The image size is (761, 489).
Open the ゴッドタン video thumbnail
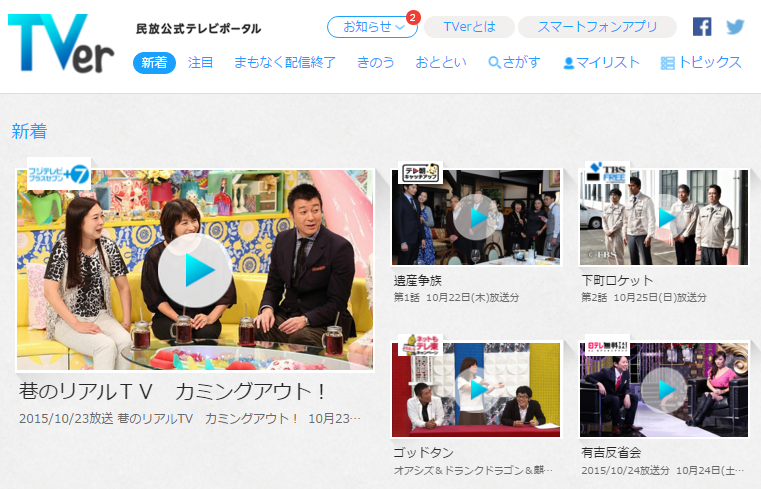[x=476, y=390]
